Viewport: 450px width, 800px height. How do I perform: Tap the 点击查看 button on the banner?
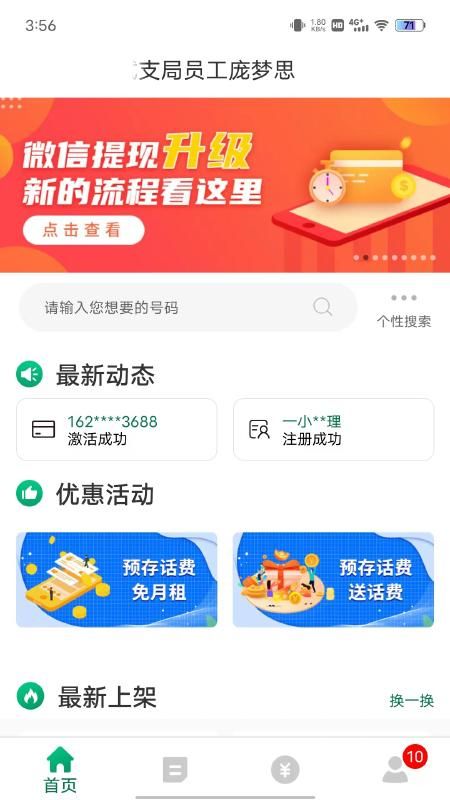(x=84, y=230)
